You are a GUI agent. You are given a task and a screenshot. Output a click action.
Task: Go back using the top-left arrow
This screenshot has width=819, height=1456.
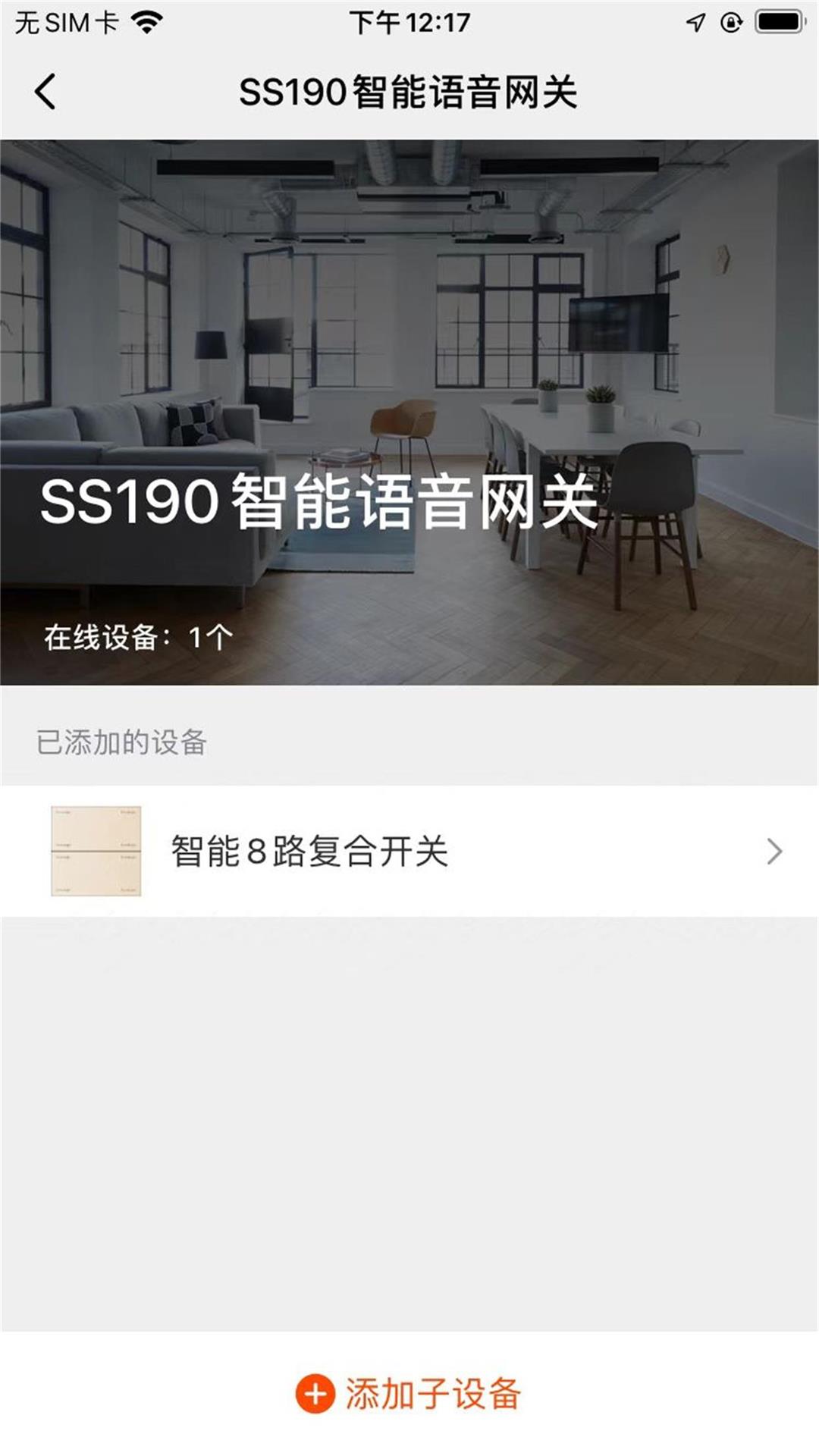[x=45, y=92]
